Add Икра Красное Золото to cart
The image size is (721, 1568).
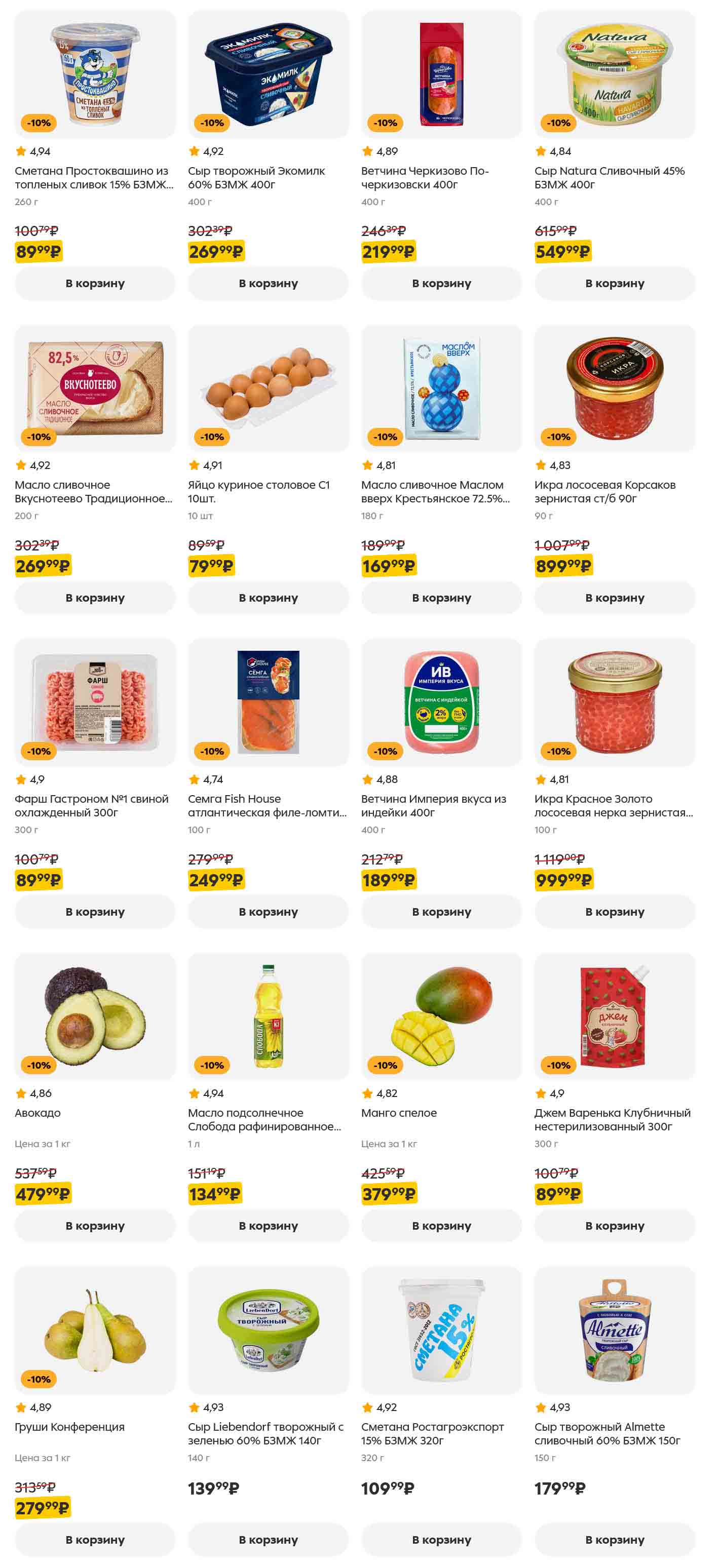[615, 911]
